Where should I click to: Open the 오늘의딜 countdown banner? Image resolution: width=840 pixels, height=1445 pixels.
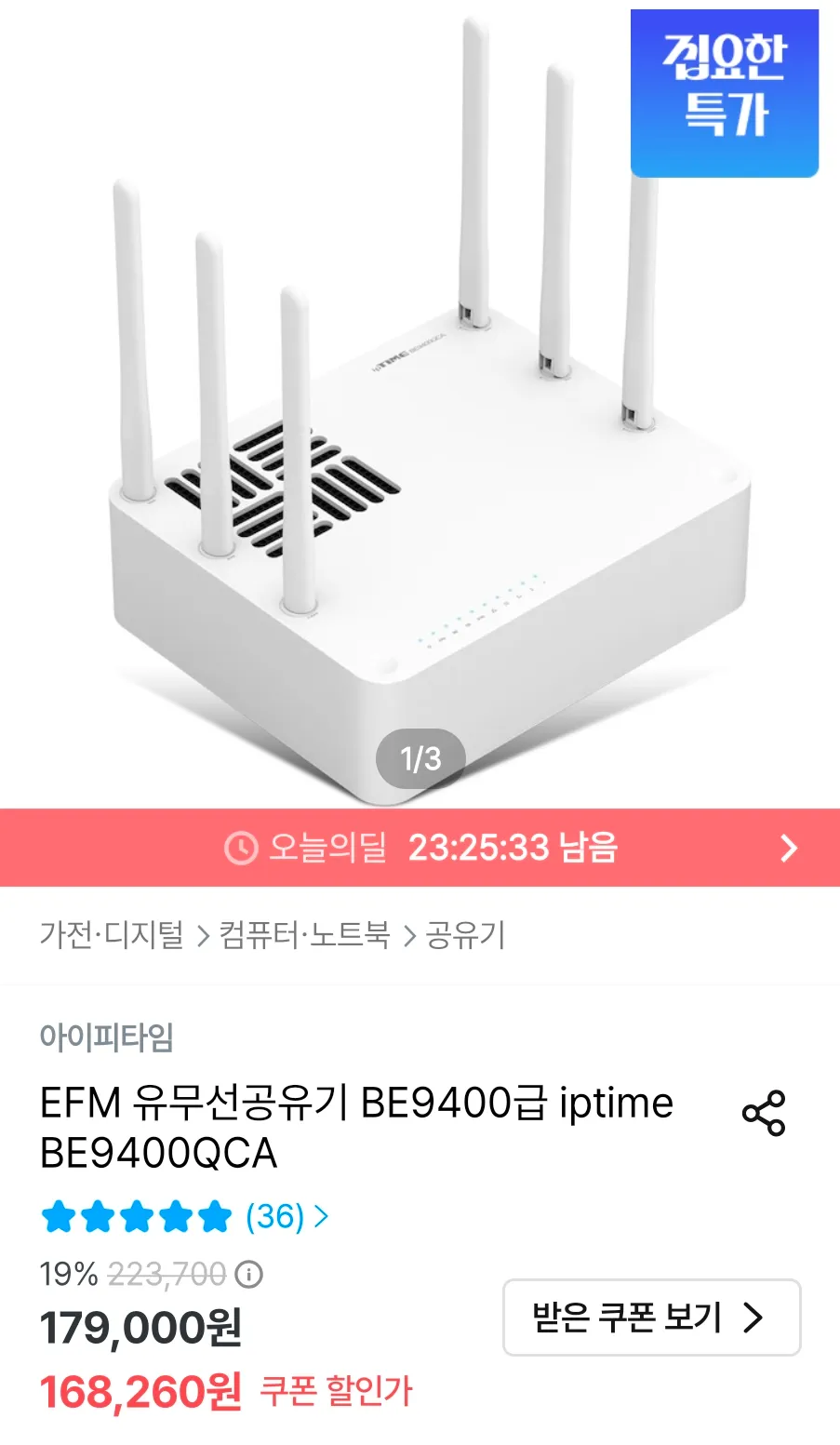(420, 848)
